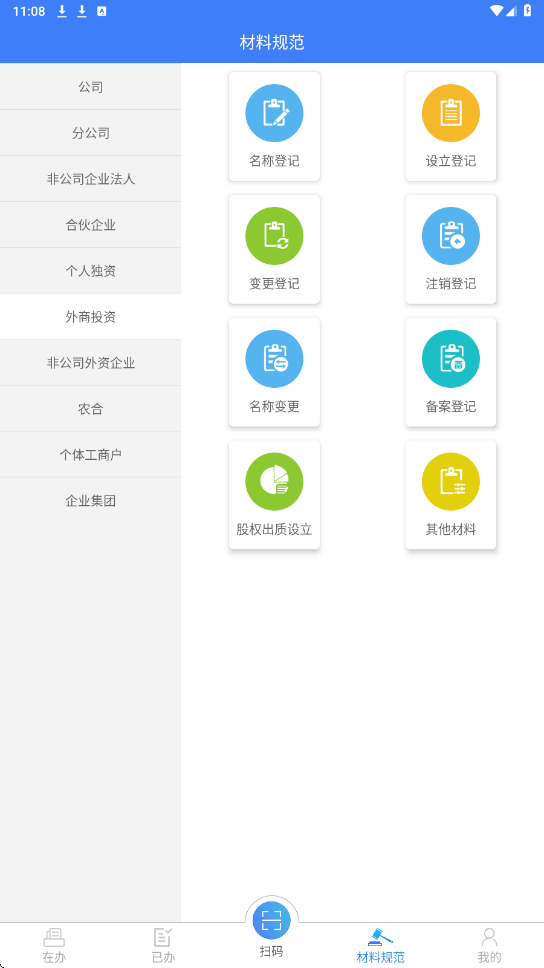
Task: Open the 变更登记 card
Action: coord(274,249)
